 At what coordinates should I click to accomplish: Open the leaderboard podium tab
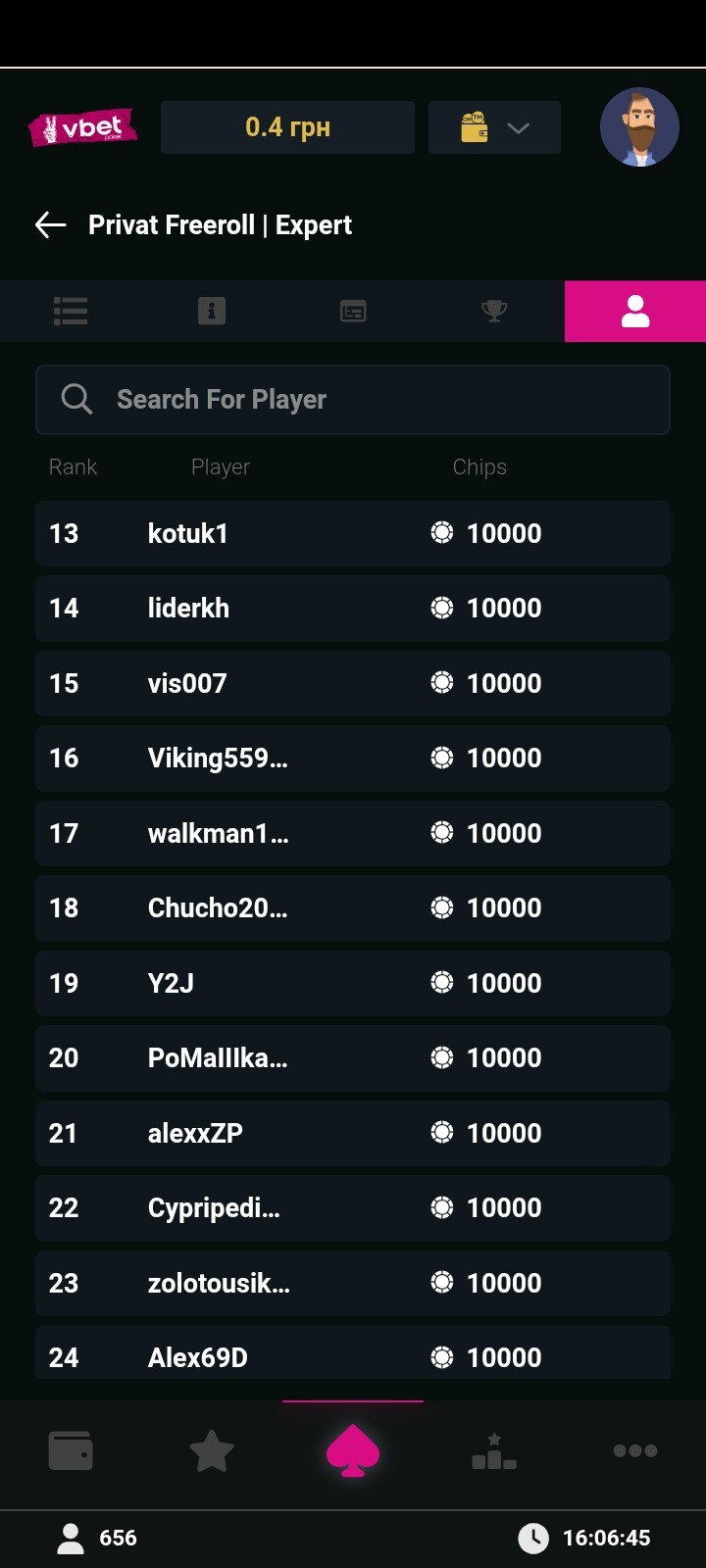(494, 1451)
